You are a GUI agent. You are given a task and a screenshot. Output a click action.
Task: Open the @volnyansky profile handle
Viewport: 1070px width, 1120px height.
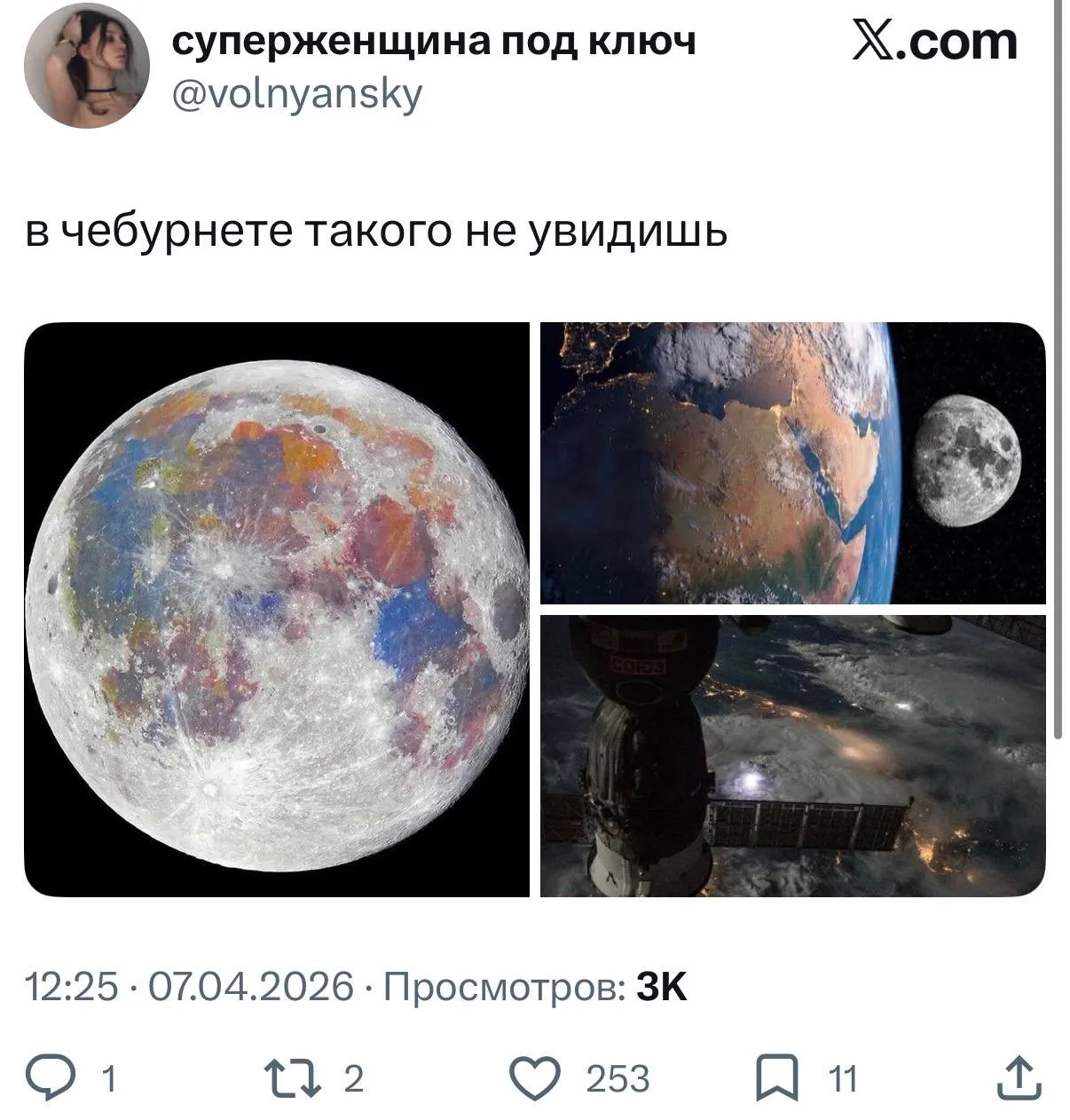coord(295,95)
